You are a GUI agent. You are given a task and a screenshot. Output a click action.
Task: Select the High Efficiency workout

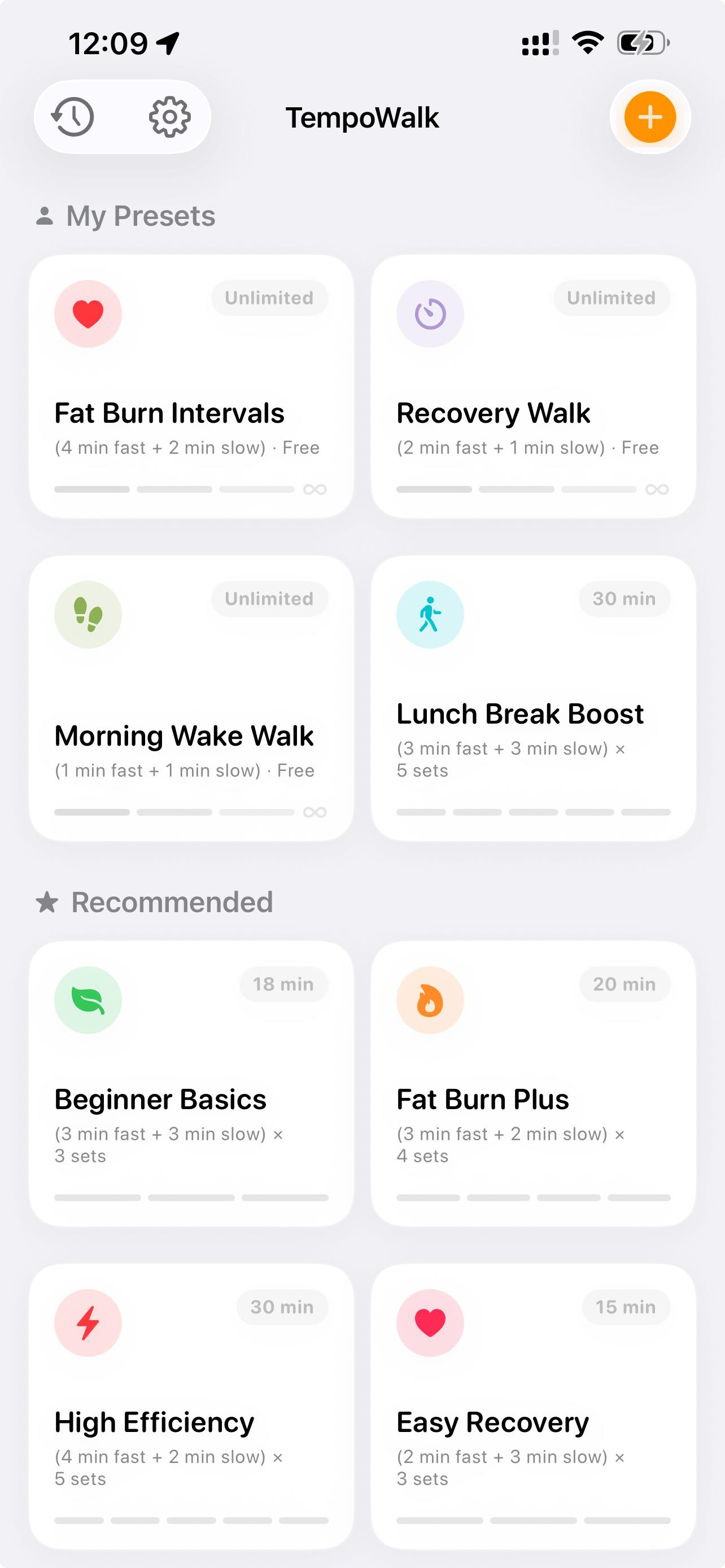(x=191, y=1406)
